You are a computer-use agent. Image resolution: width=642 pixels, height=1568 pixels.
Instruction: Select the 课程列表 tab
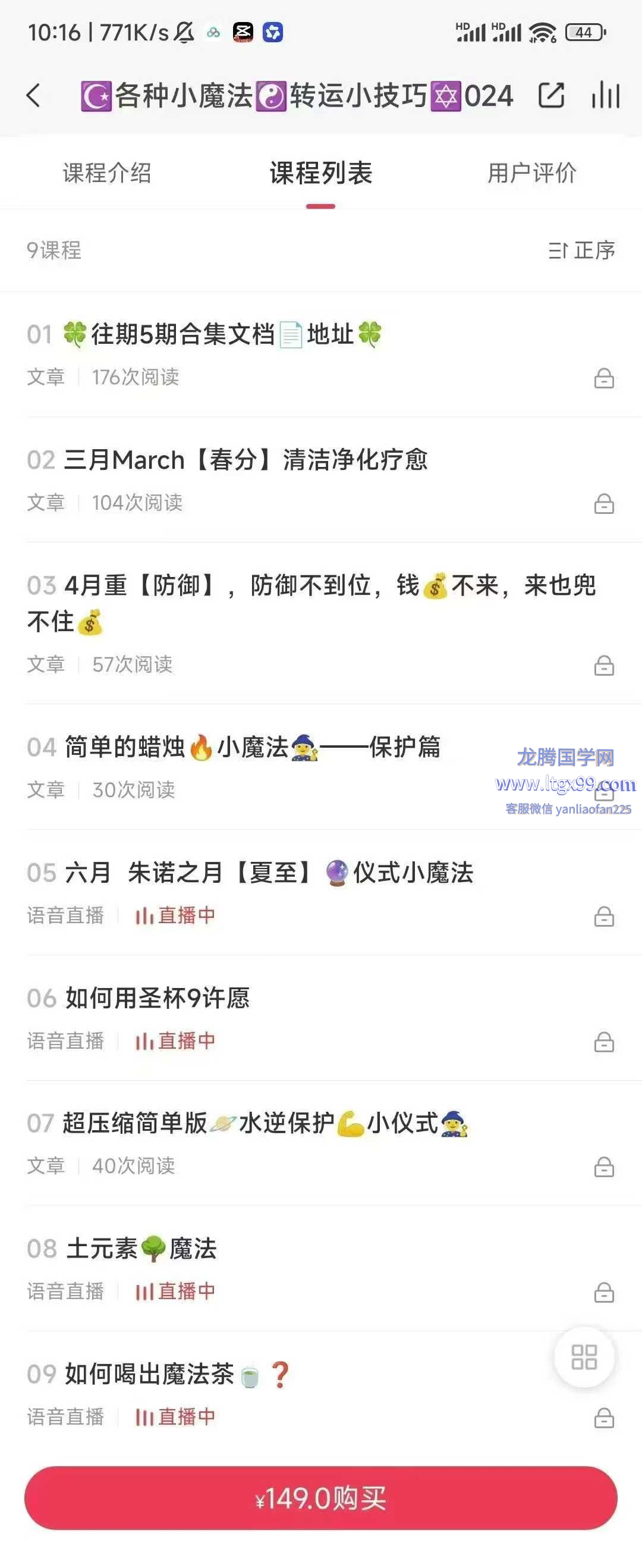click(320, 173)
